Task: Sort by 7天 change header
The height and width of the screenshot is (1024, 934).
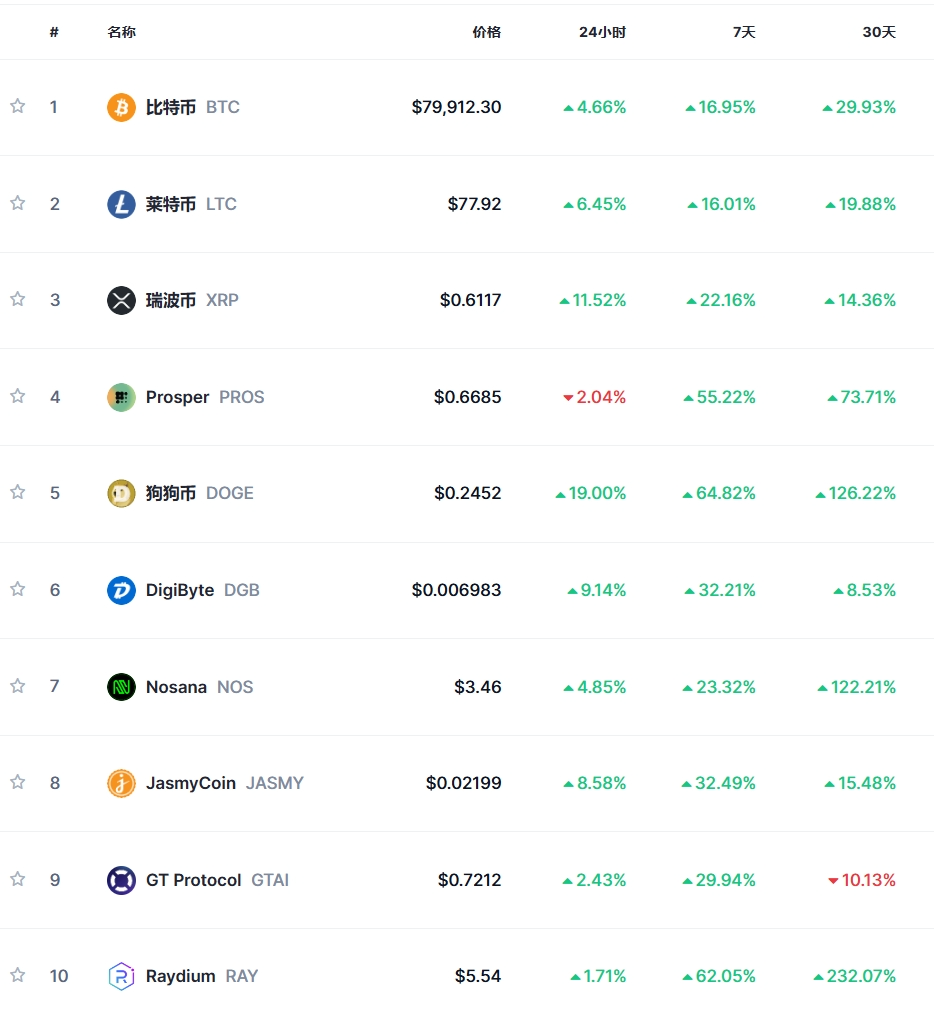Action: point(743,32)
